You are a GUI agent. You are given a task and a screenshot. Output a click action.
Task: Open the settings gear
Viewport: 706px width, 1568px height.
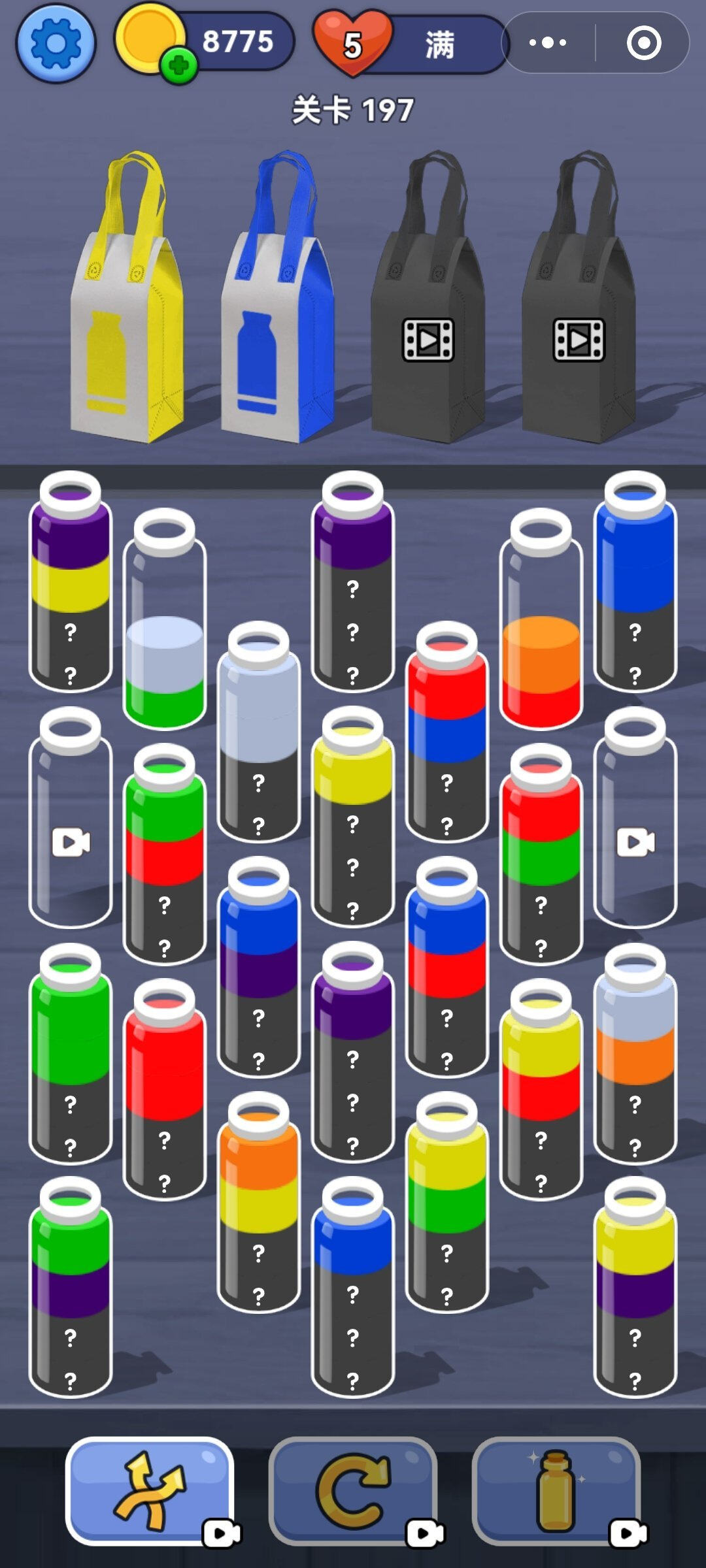[56, 43]
